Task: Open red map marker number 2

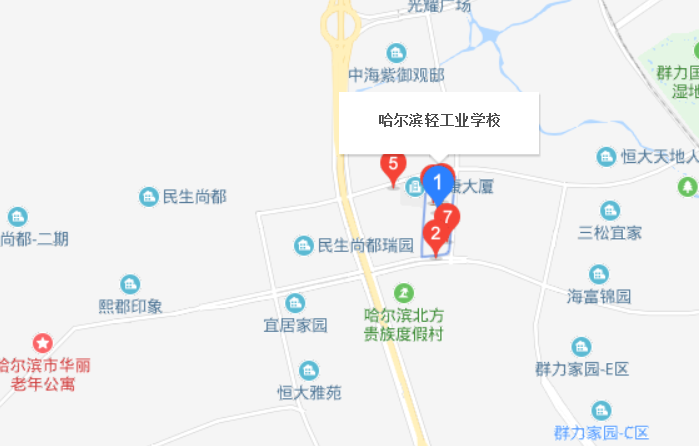Action: (434, 236)
